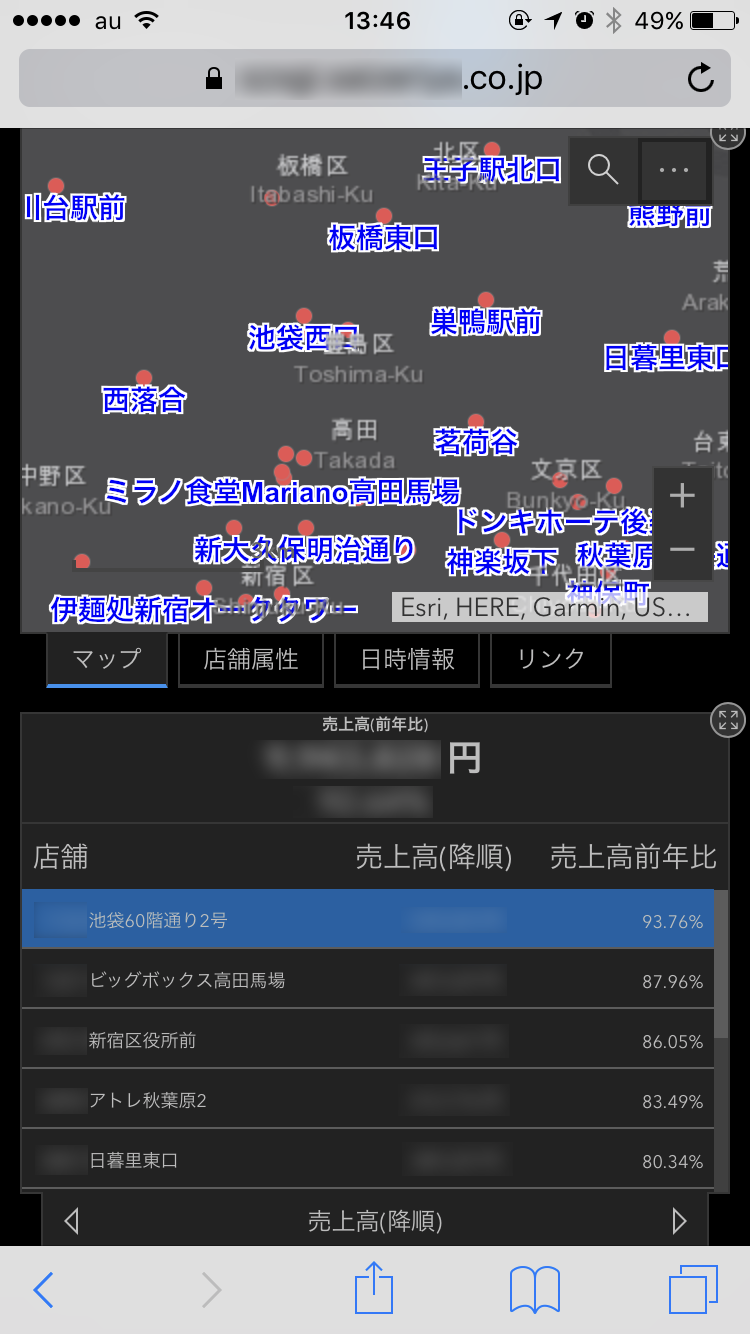Screen dimensions: 750x1334
Task: Select the マップ tab
Action: pos(106,659)
